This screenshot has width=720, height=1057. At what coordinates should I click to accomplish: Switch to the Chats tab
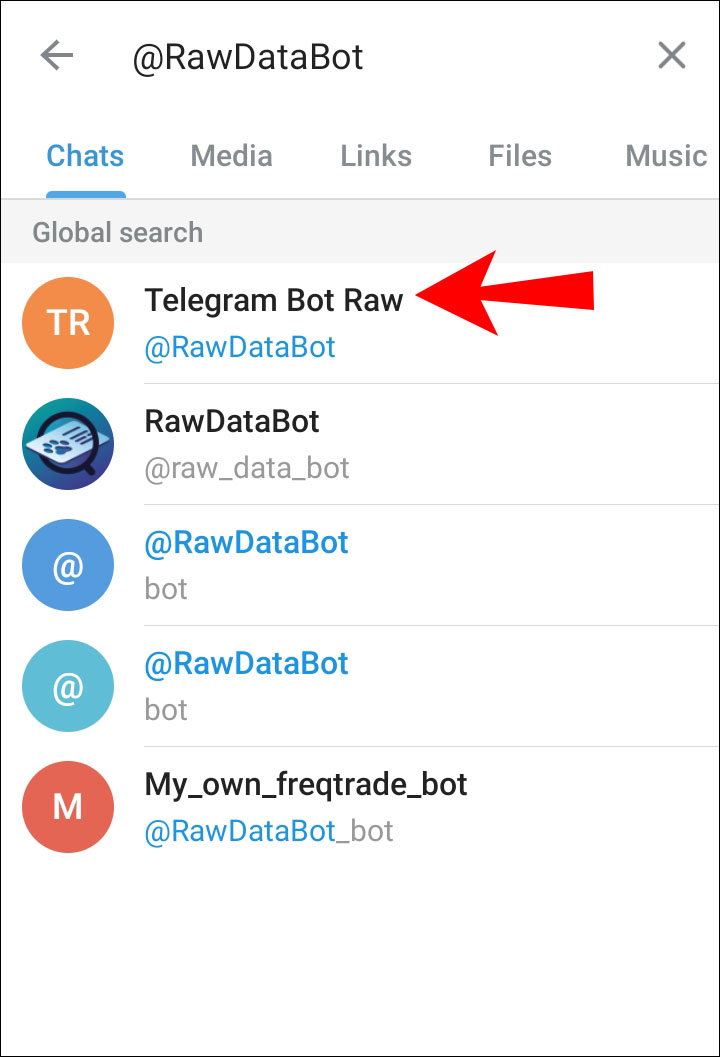click(85, 156)
